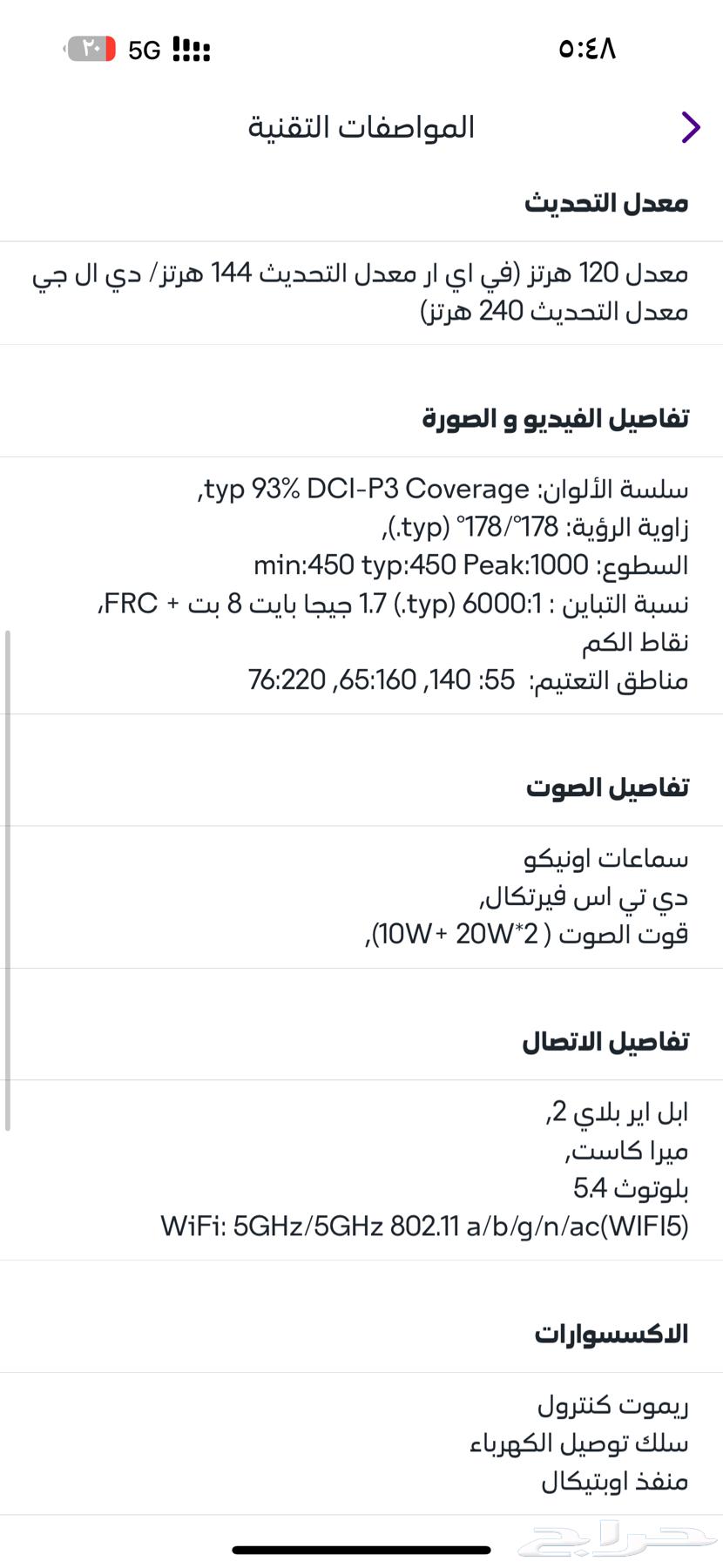Tap the clock showing ٥:٤٨

pos(589,50)
